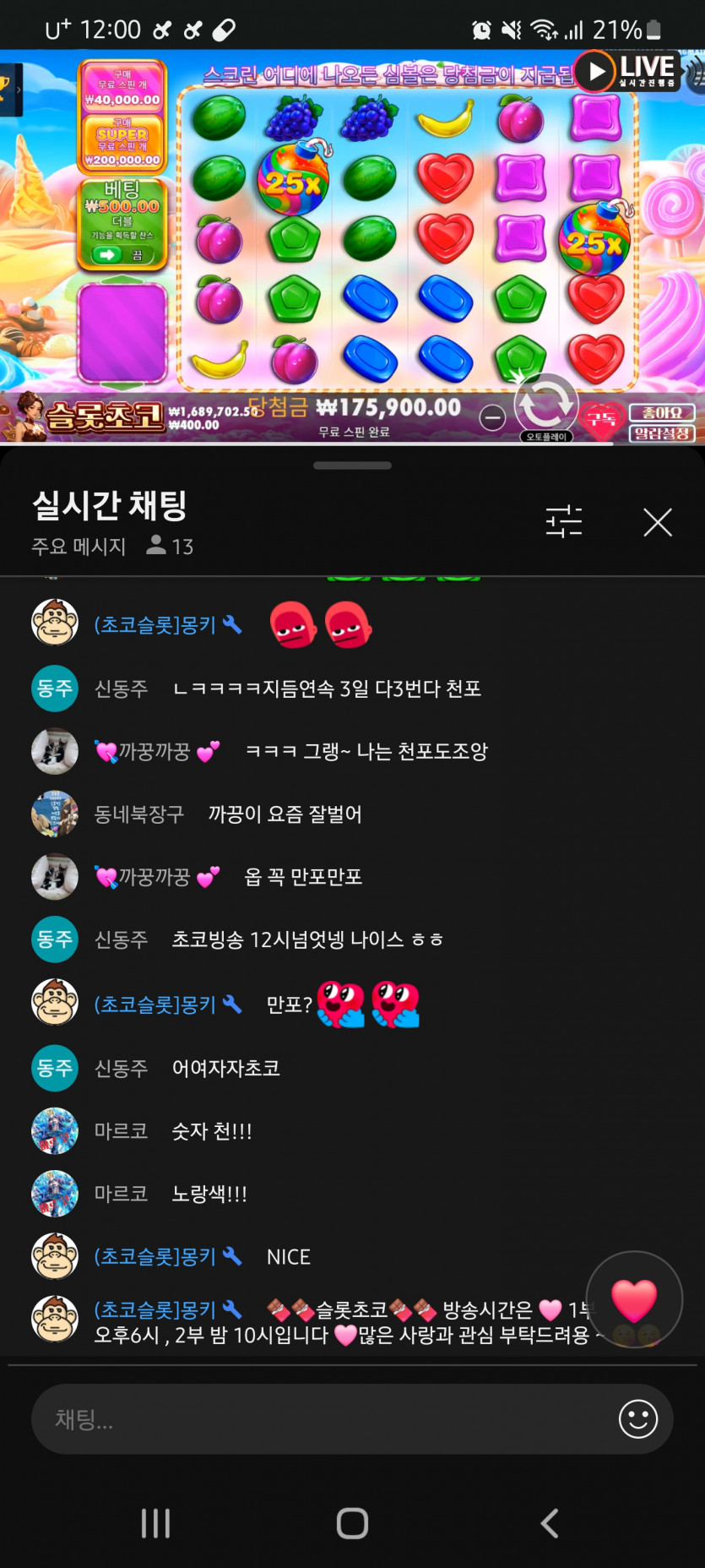705x1568 pixels.
Task: Open pinned message from (초코슬롯)몽키
Action: click(338, 1322)
